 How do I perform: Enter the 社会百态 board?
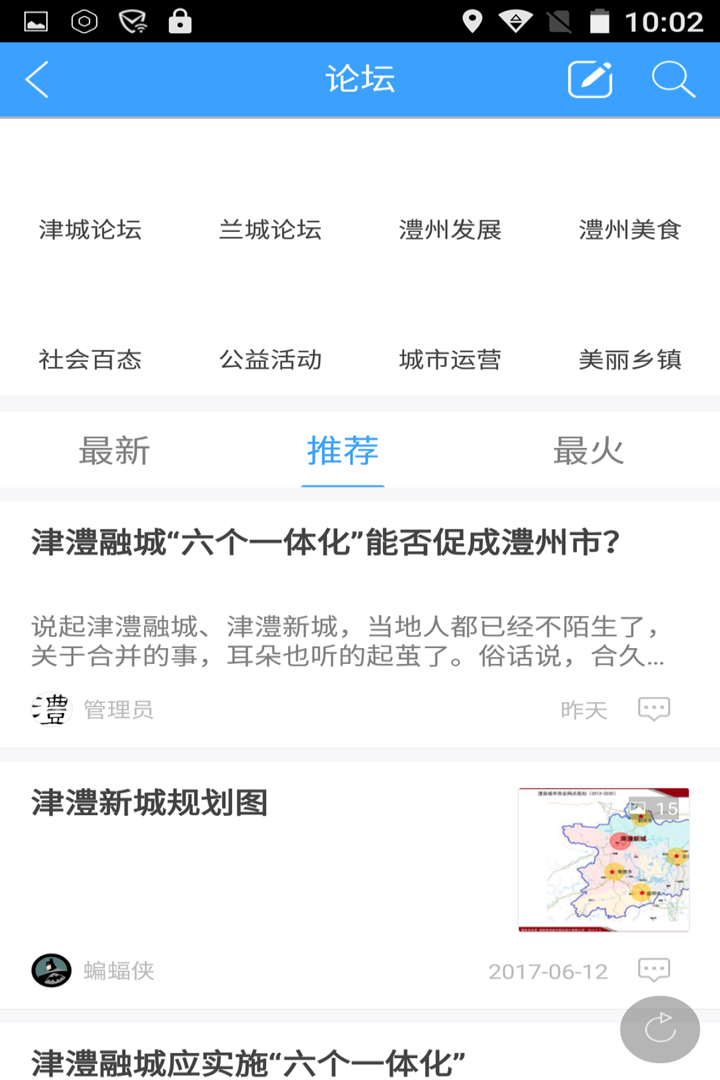[89, 360]
